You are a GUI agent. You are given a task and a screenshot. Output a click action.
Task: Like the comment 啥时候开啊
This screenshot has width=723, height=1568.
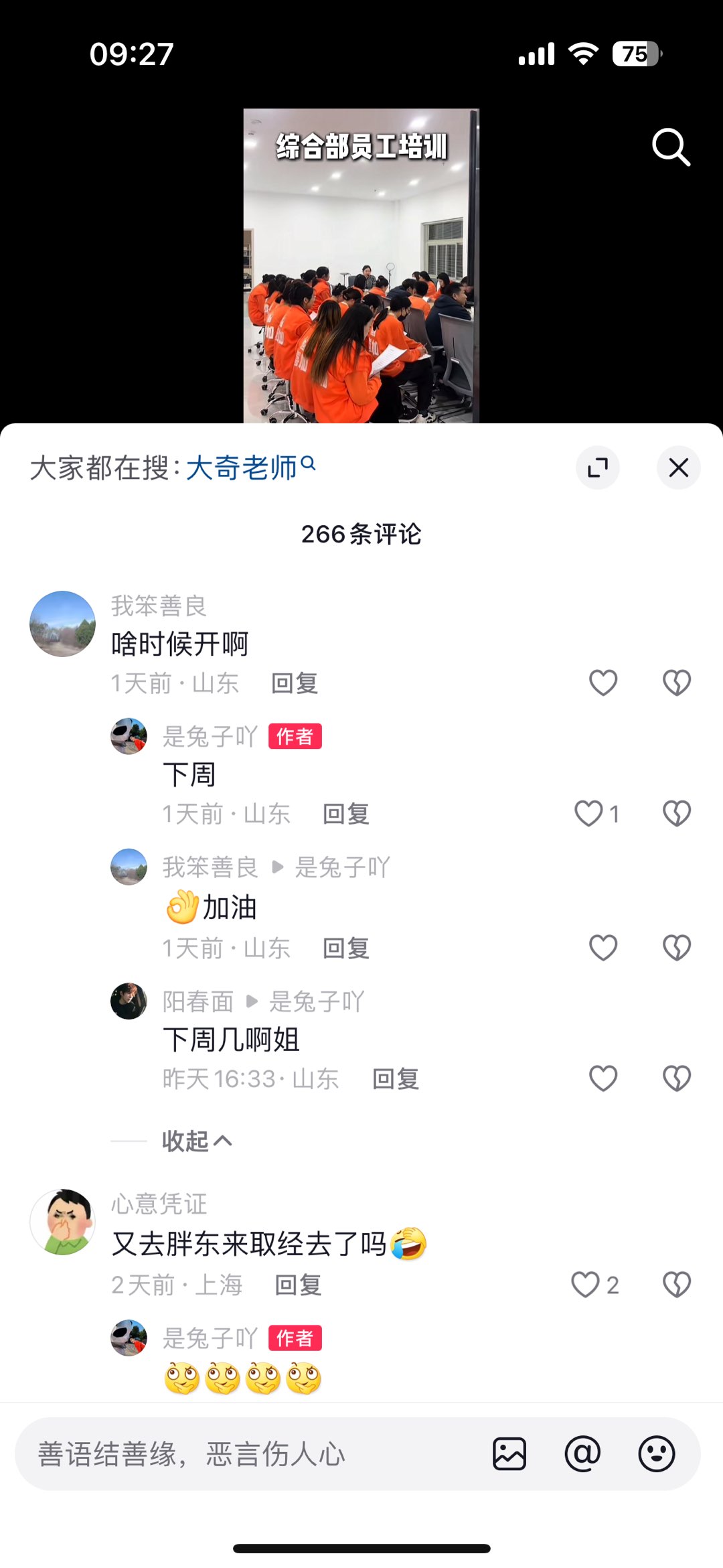[602, 683]
